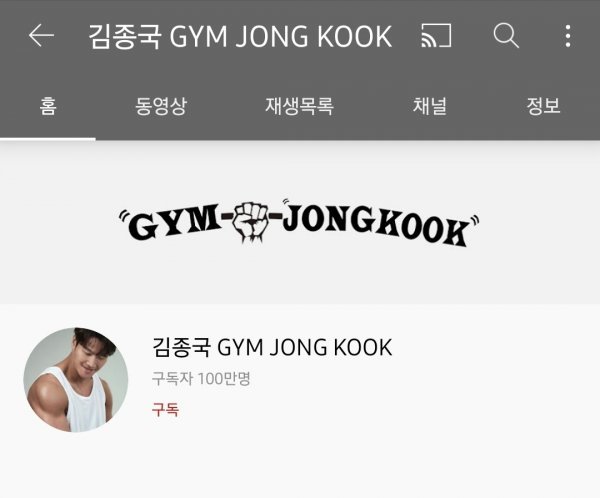View the 정보 tab
This screenshot has height=498, width=600.
[x=544, y=106]
